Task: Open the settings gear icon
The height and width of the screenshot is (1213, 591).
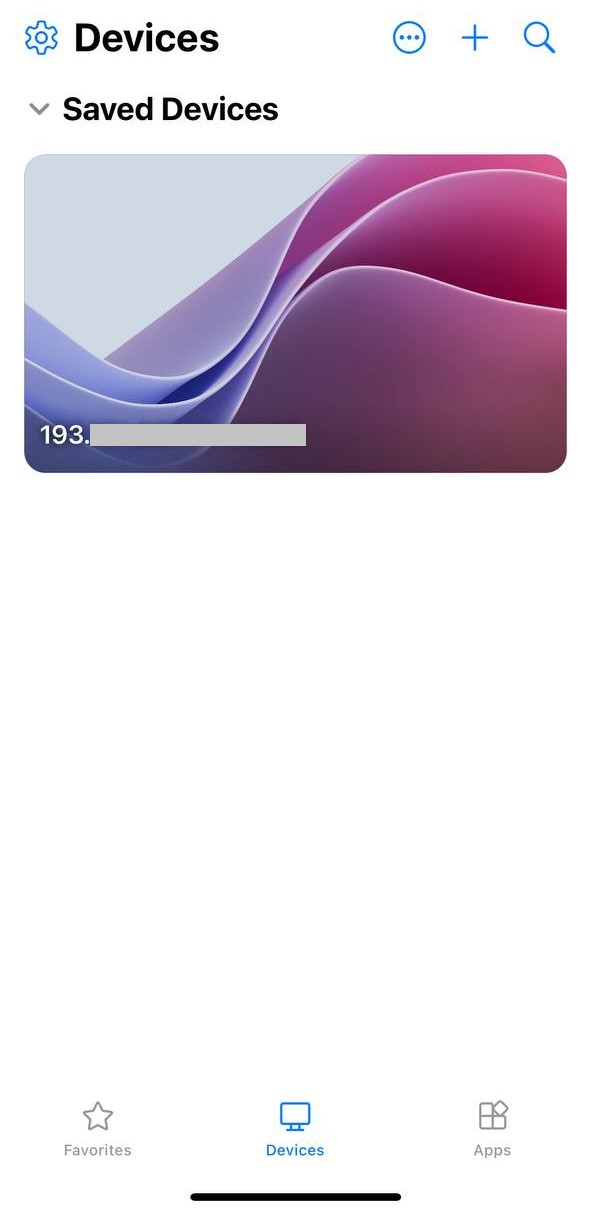Action: 41,38
